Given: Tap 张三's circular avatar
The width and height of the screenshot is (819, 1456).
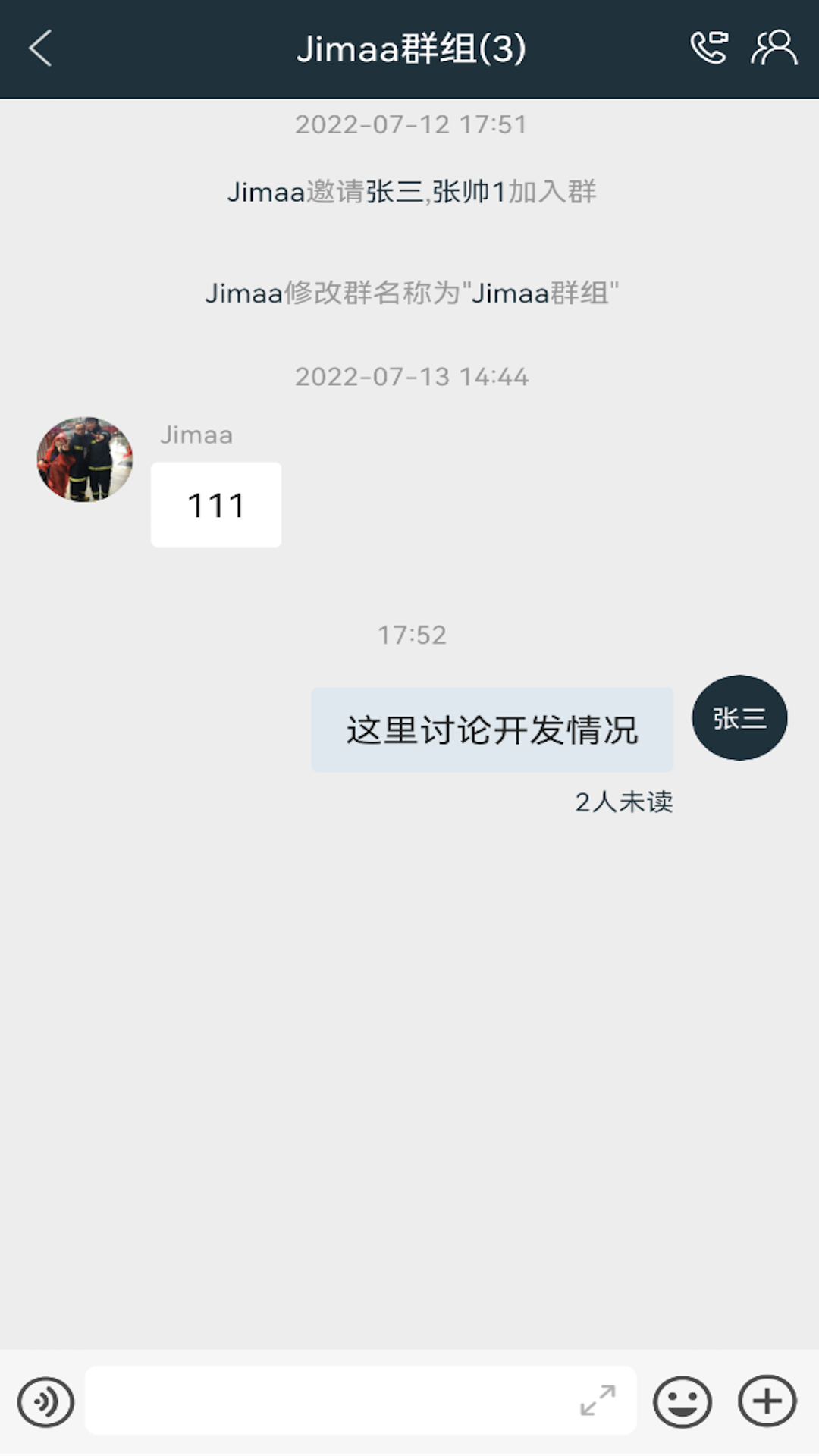Looking at the screenshot, I should point(739,717).
